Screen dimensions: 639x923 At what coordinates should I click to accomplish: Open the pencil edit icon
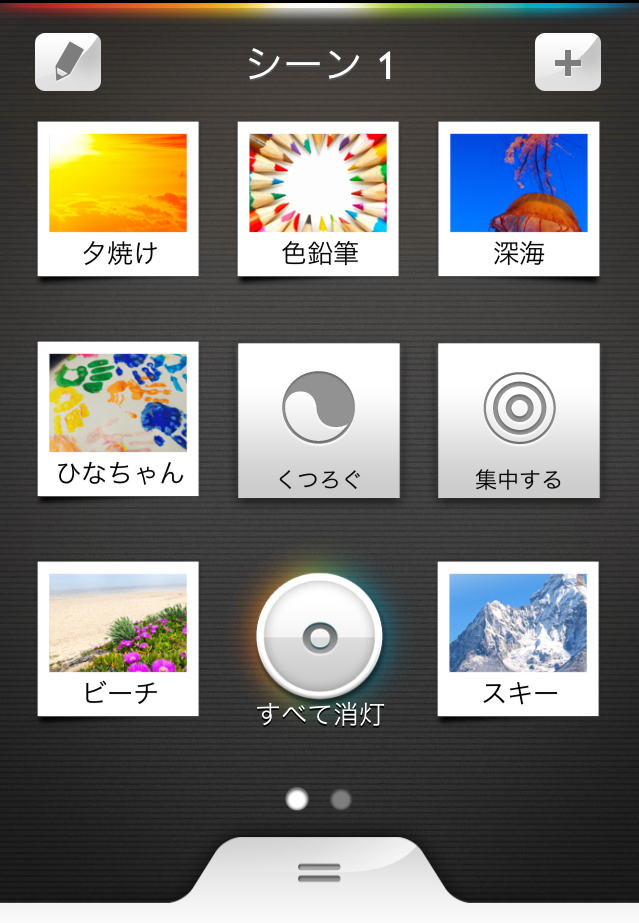[68, 63]
